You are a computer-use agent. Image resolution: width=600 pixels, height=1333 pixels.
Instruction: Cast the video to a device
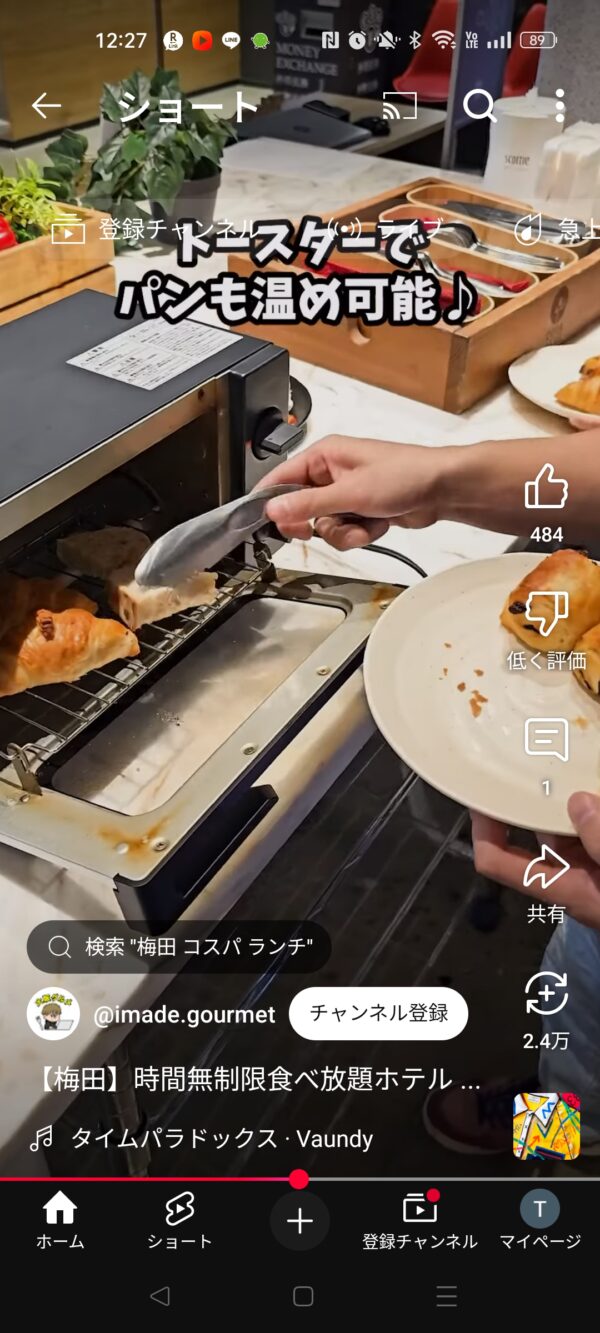[x=399, y=105]
